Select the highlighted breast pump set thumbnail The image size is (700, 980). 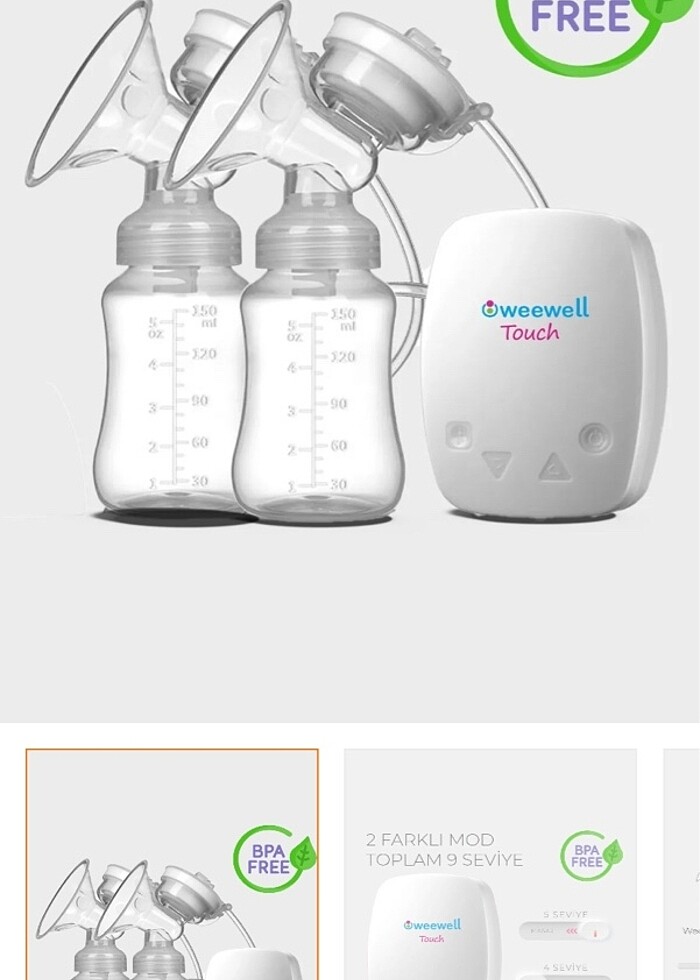tap(172, 865)
